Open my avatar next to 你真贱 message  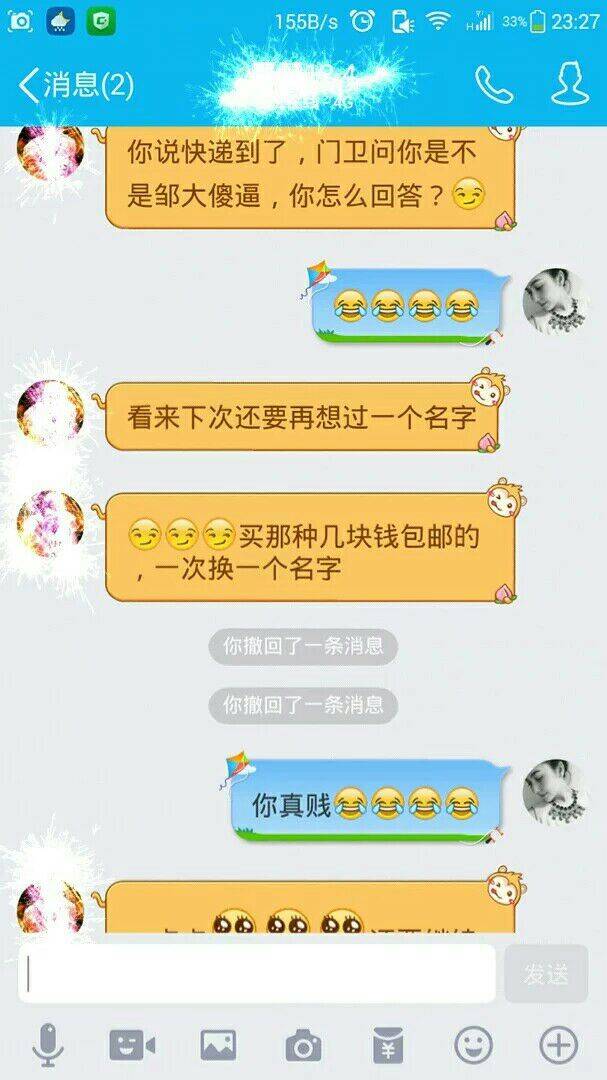(x=557, y=793)
